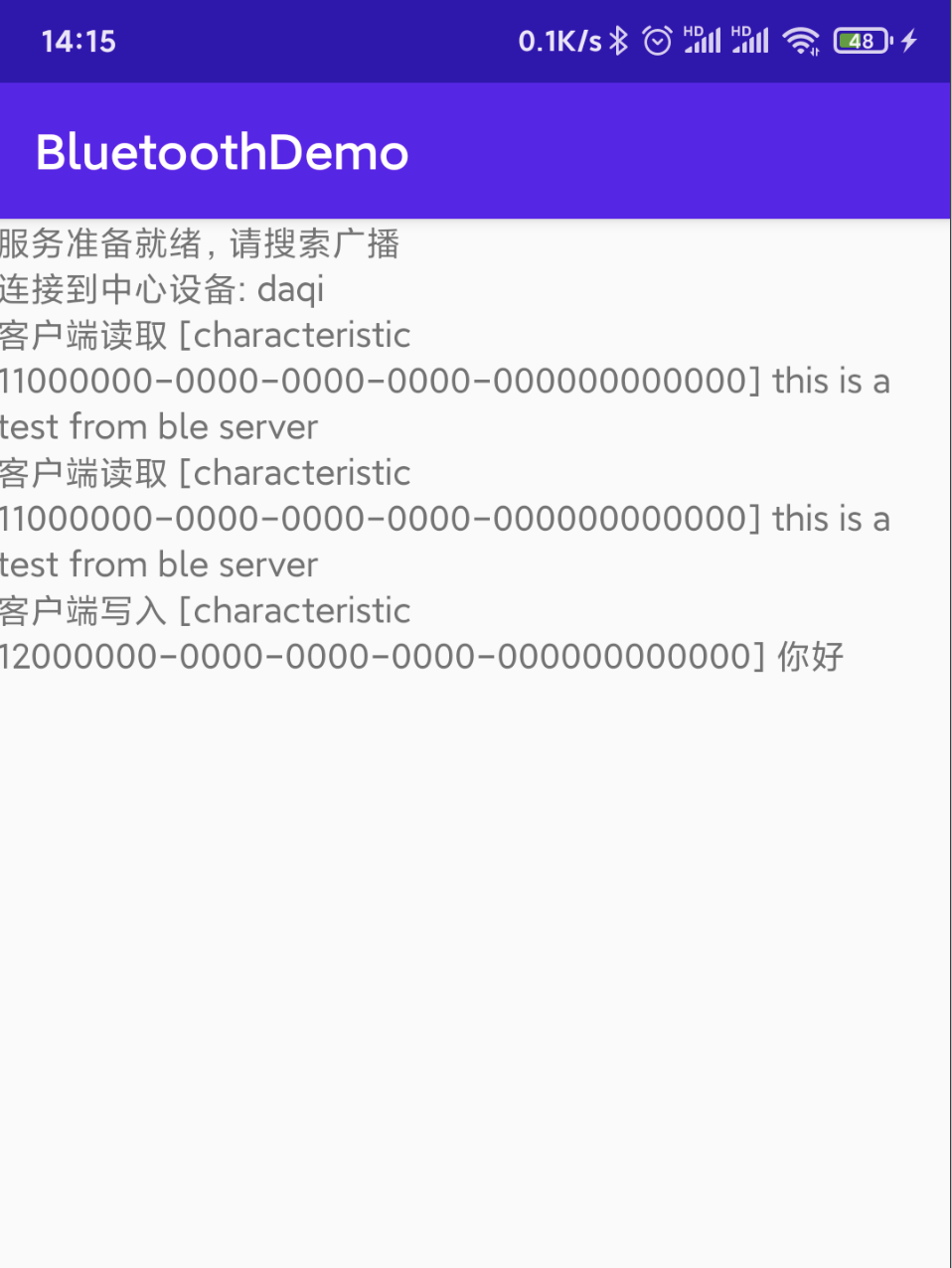The width and height of the screenshot is (952, 1268).
Task: Tap the second 客户端读取 log entry
Action: [x=206, y=473]
